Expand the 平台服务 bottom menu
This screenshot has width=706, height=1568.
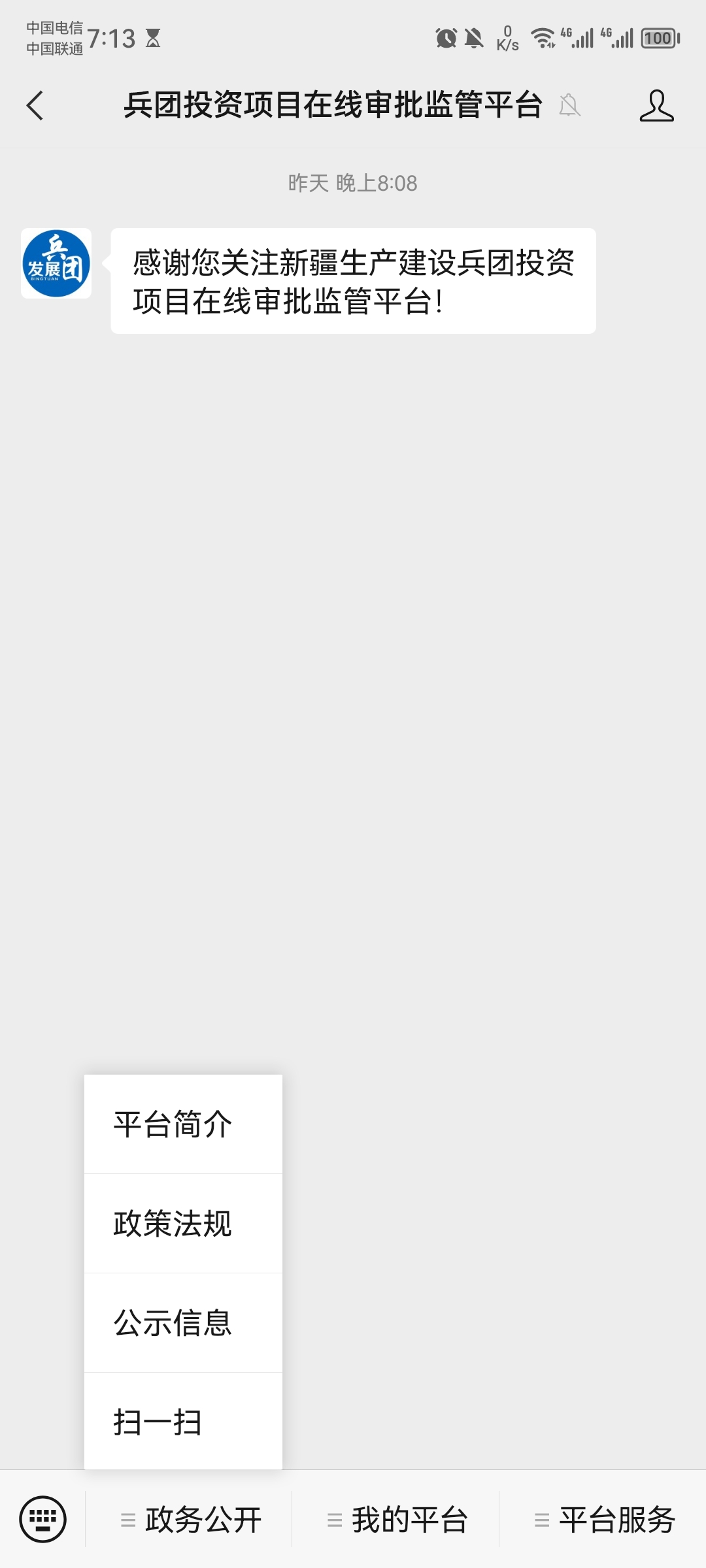tap(604, 1520)
